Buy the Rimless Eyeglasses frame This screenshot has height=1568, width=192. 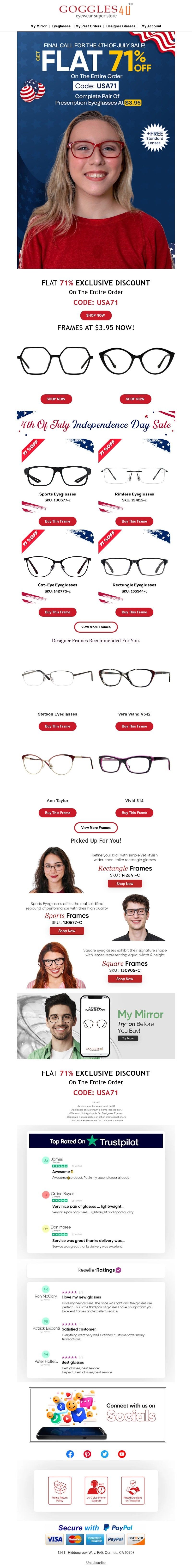134,521
